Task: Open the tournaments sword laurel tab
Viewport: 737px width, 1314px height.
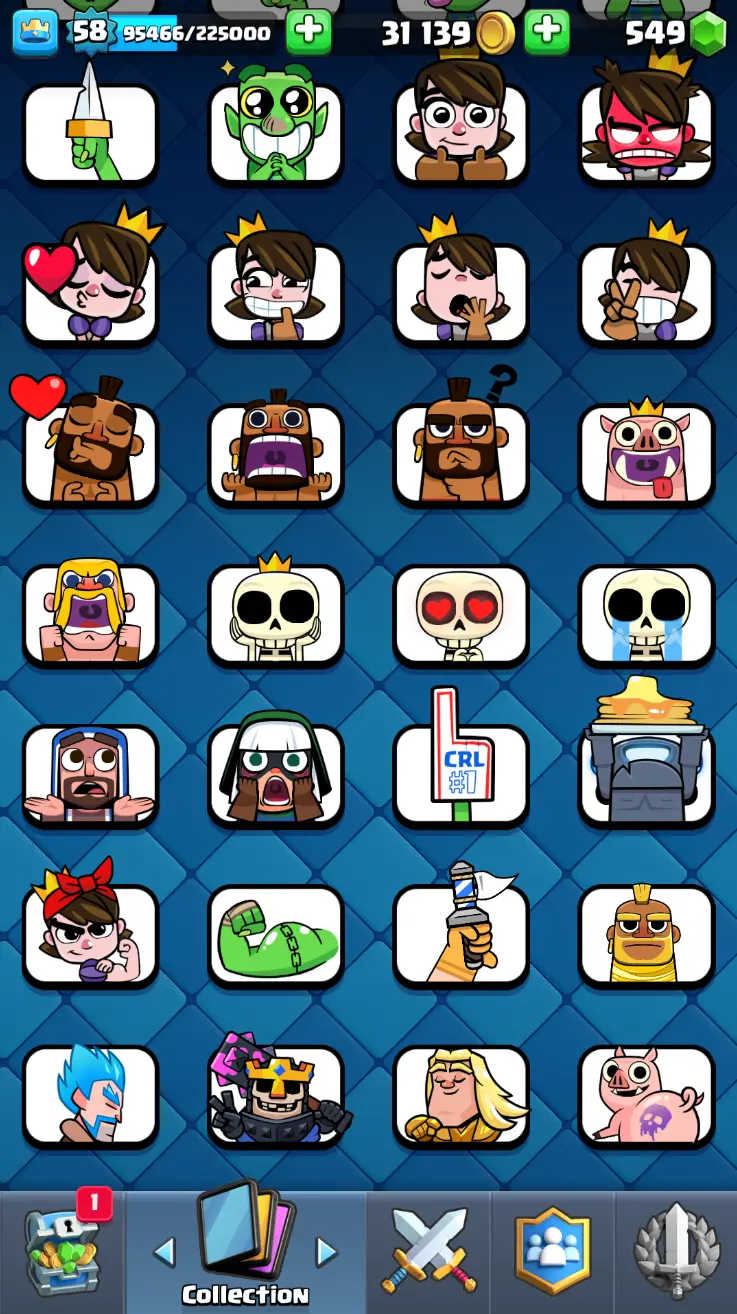Action: click(677, 1252)
